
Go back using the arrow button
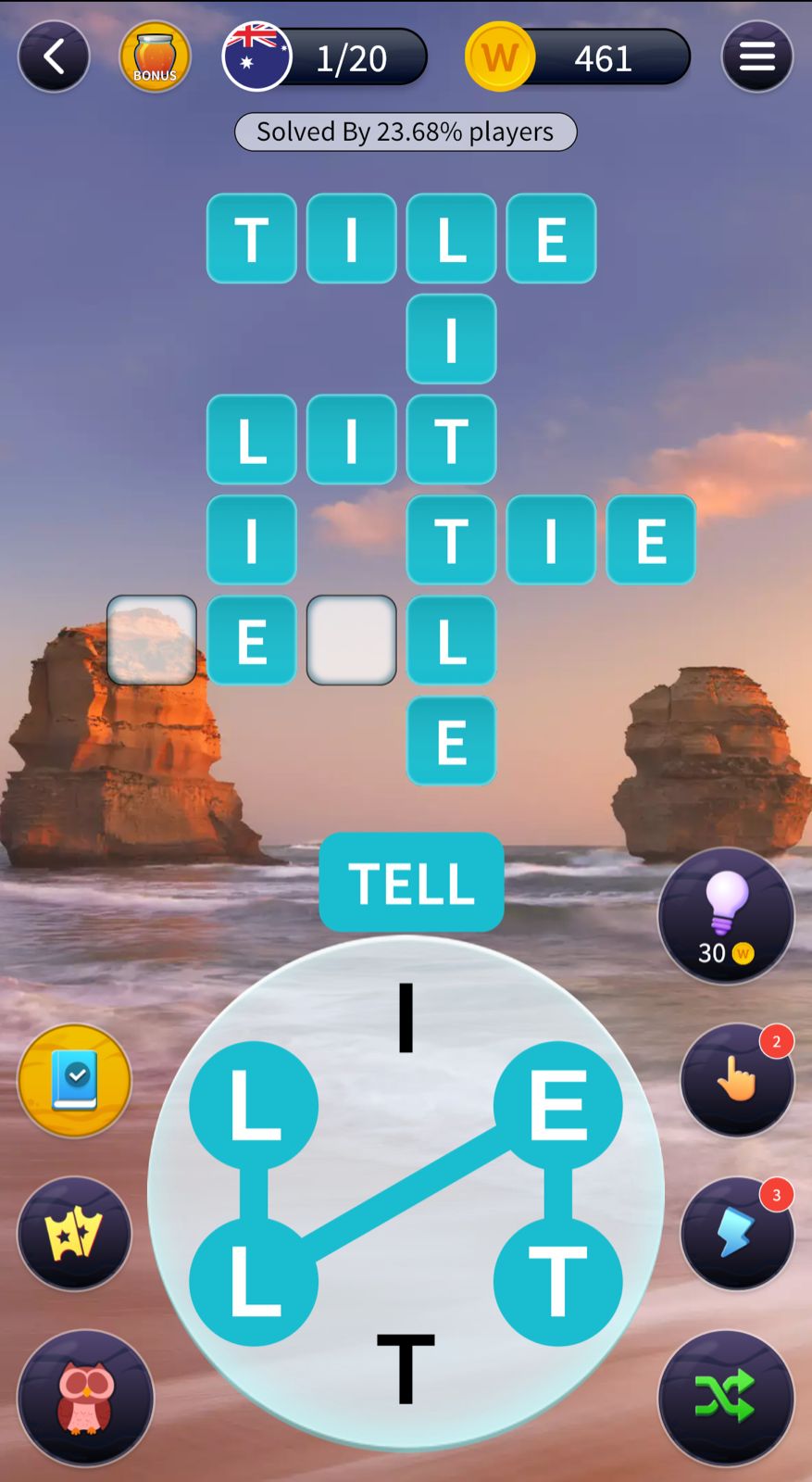54,57
